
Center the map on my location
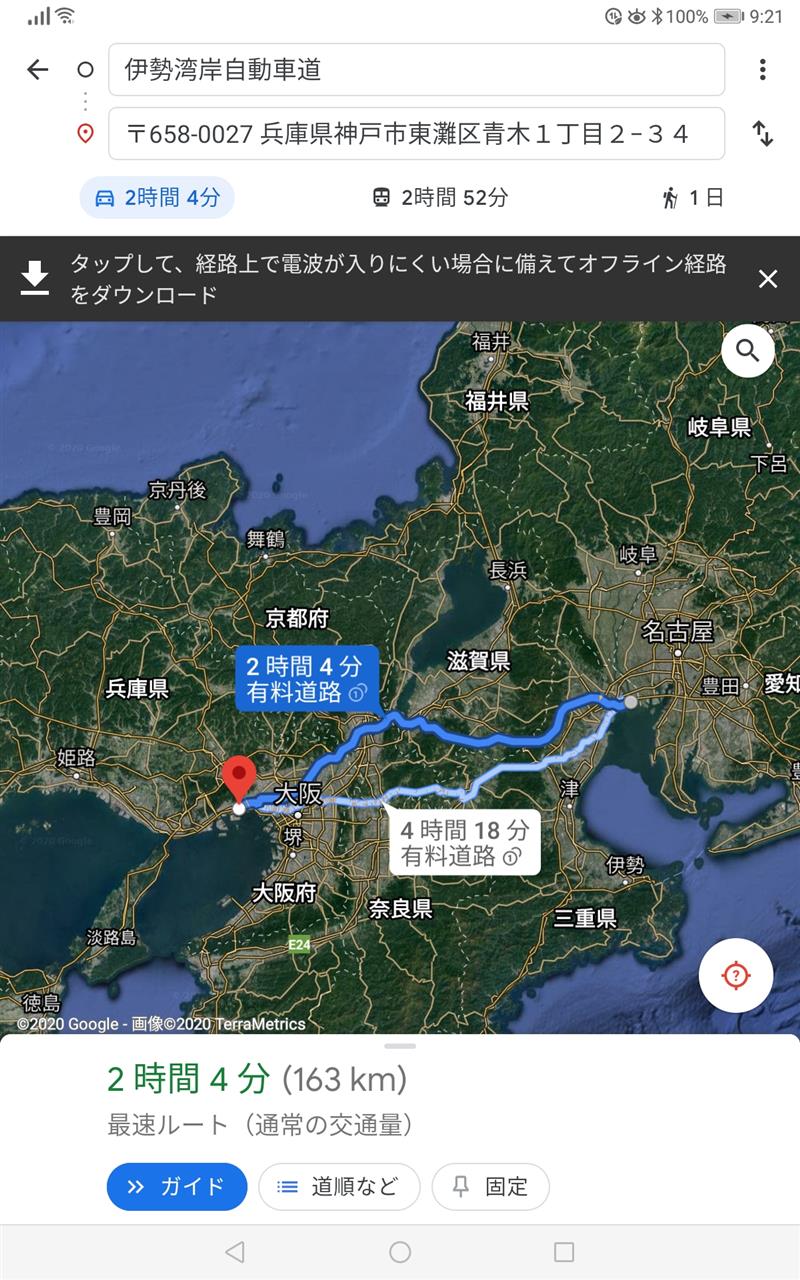pyautogui.click(x=736, y=976)
